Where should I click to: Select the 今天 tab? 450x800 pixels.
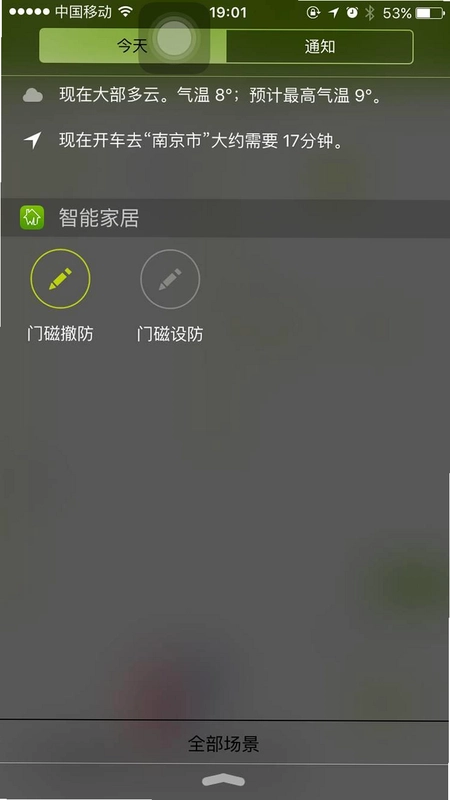click(x=133, y=46)
